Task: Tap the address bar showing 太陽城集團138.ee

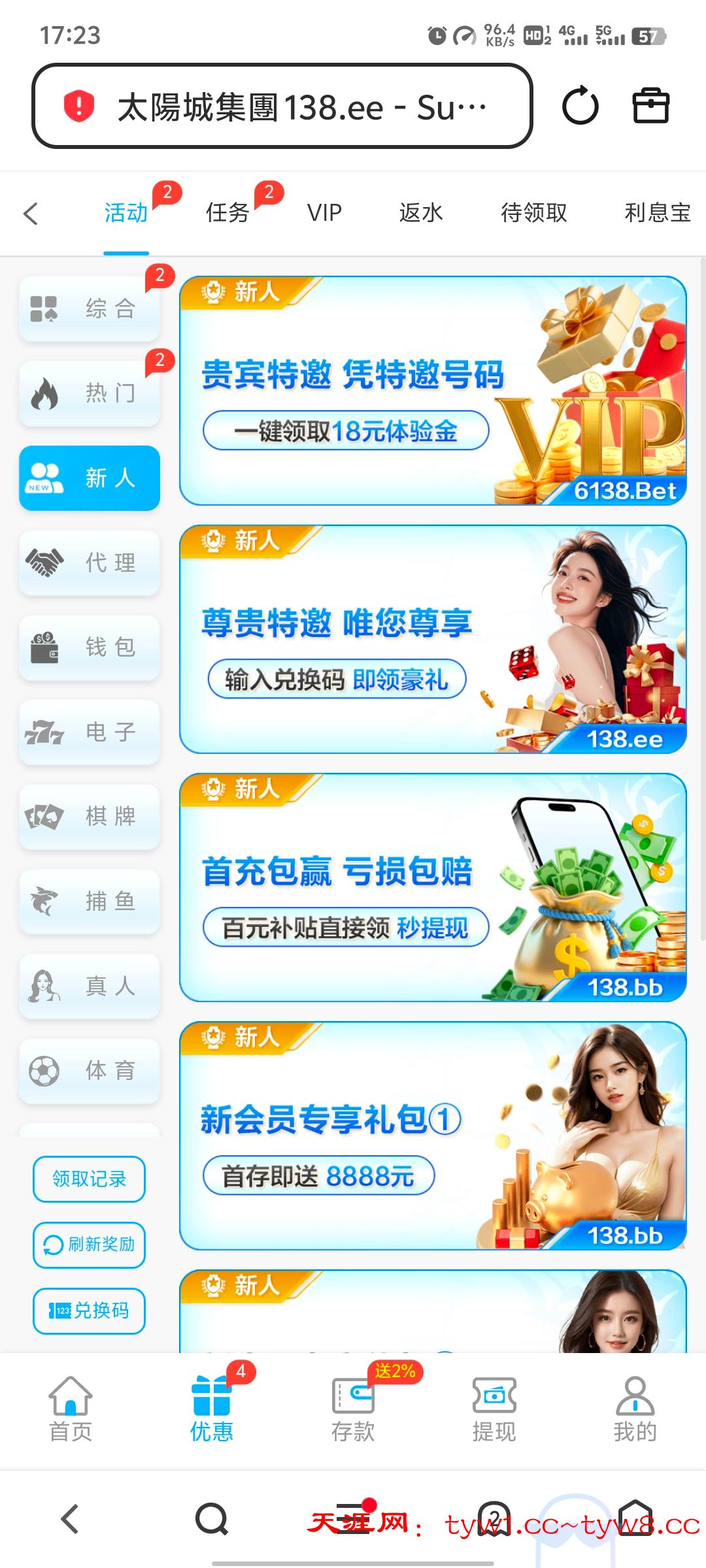Action: pos(282,106)
